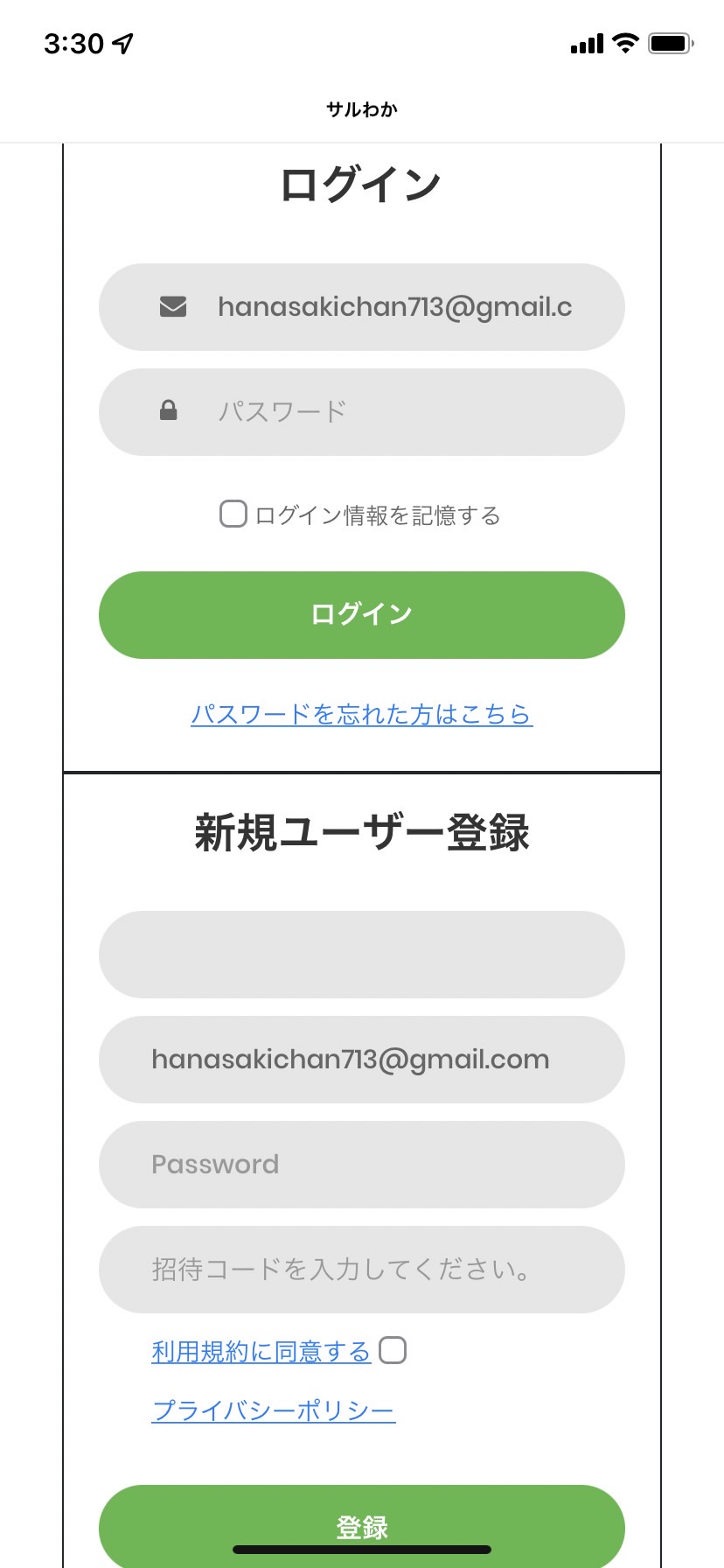Image resolution: width=724 pixels, height=1568 pixels.
Task: Open 利用規約に同意する terms link
Action: pos(261,1352)
